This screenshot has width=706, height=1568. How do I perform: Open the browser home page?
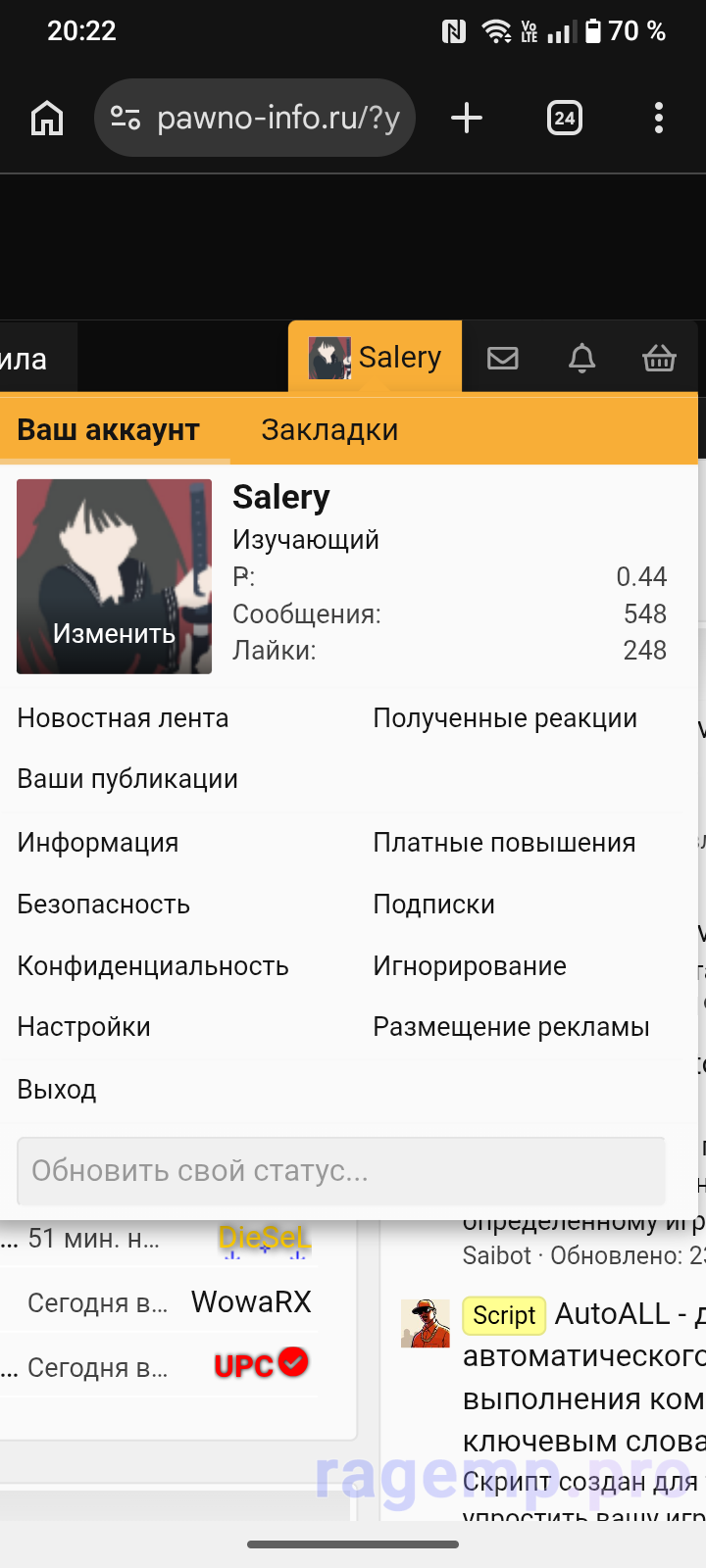click(x=47, y=119)
